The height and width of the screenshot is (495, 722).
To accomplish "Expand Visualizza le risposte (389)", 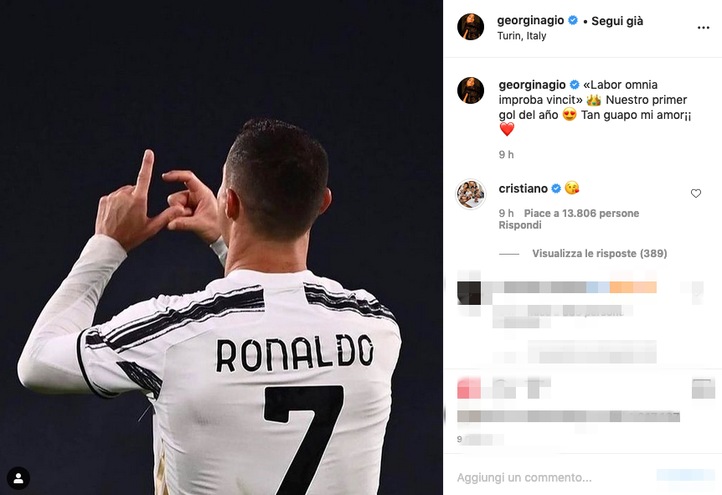I will tap(599, 254).
